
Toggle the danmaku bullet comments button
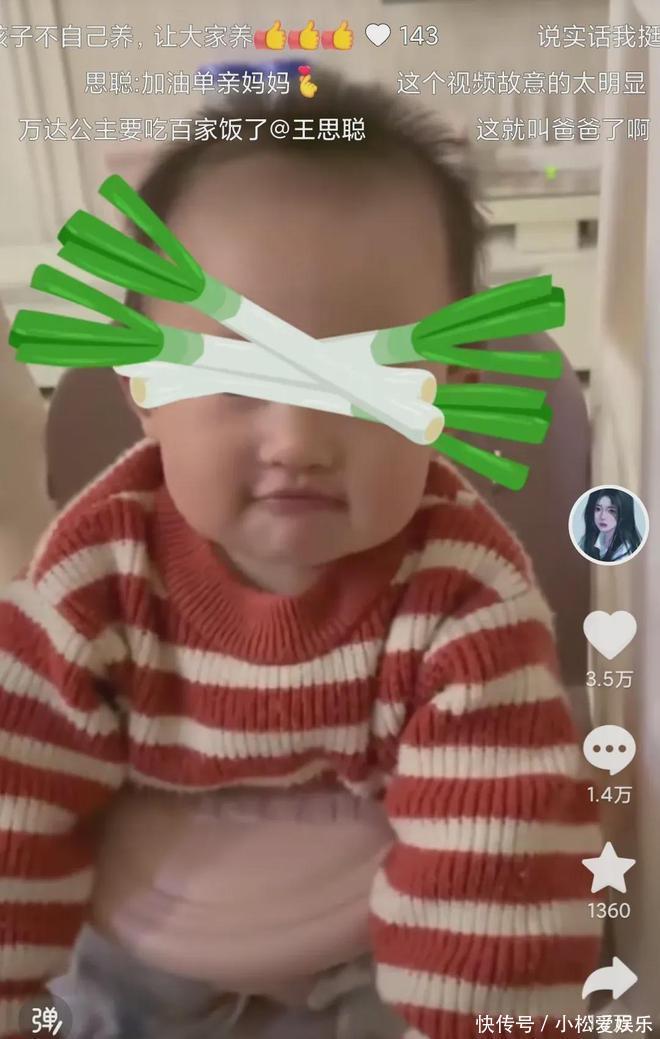pos(45,1019)
